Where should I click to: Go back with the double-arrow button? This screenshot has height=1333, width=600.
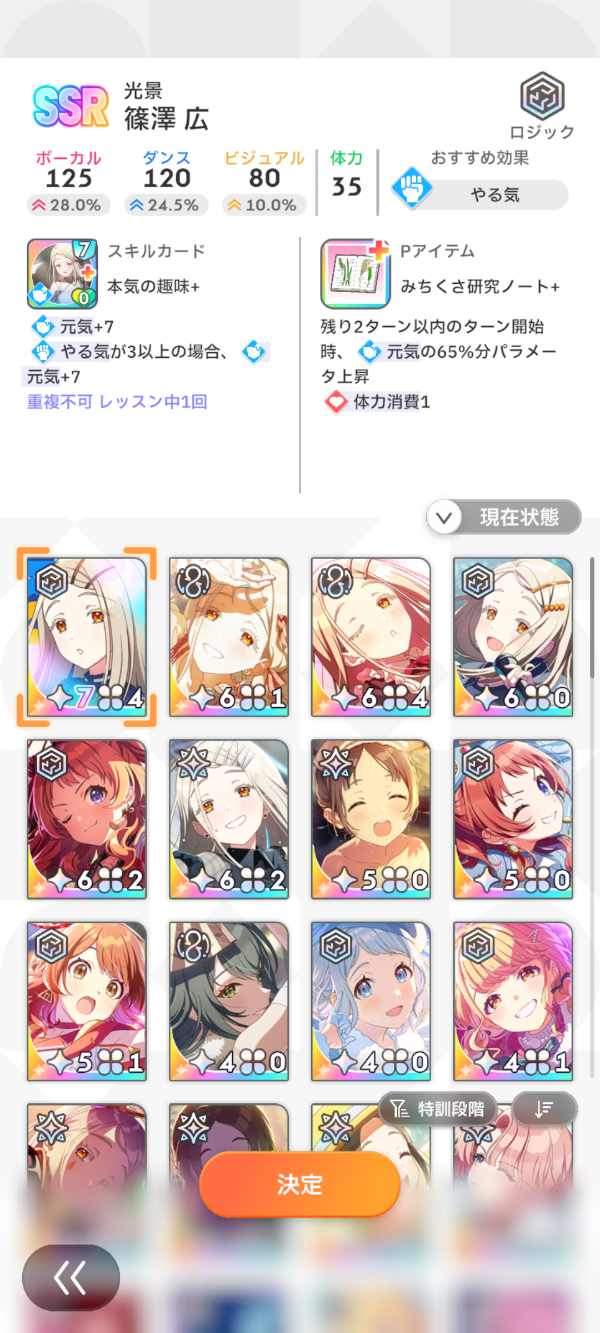tap(71, 1277)
